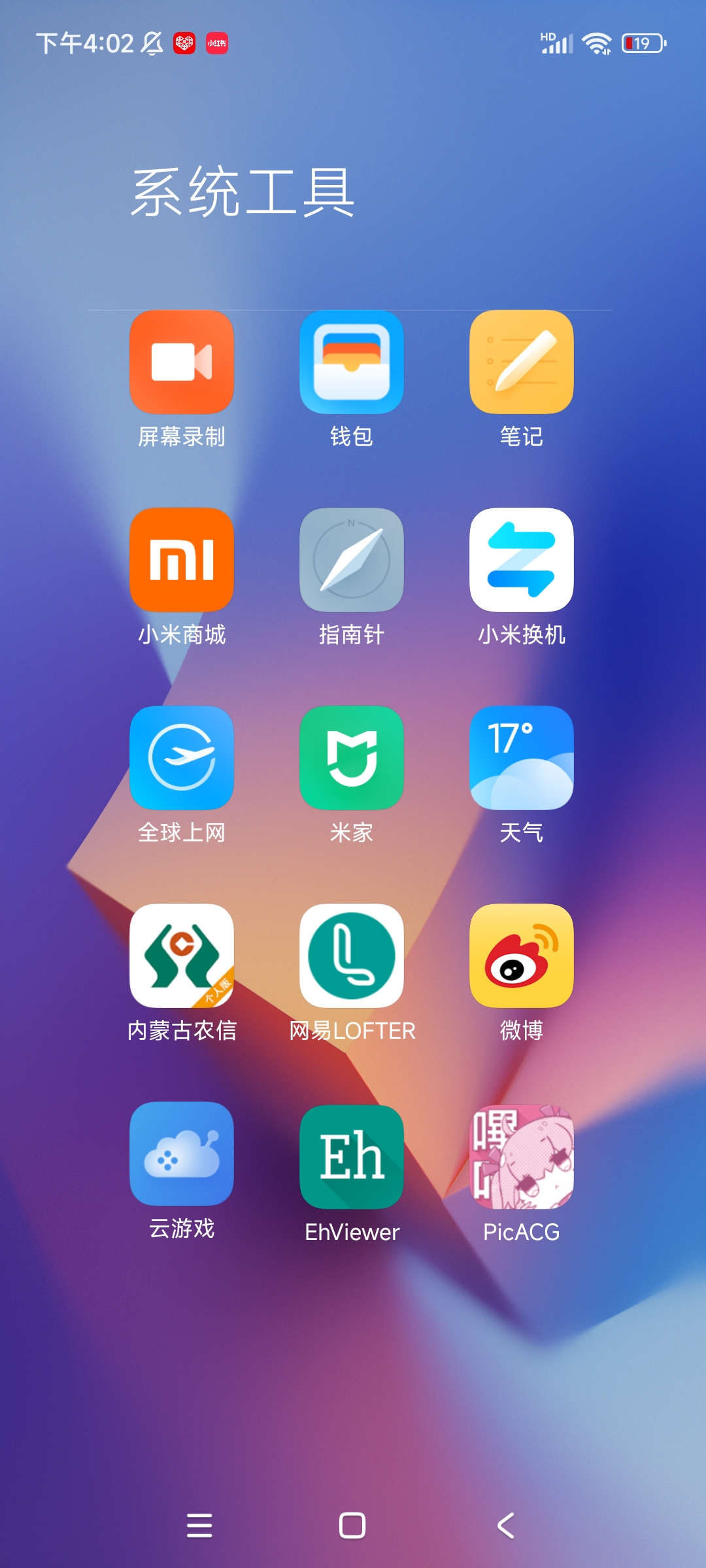Launch the 指南针 compass app
The width and height of the screenshot is (706, 1568).
pyautogui.click(x=352, y=560)
